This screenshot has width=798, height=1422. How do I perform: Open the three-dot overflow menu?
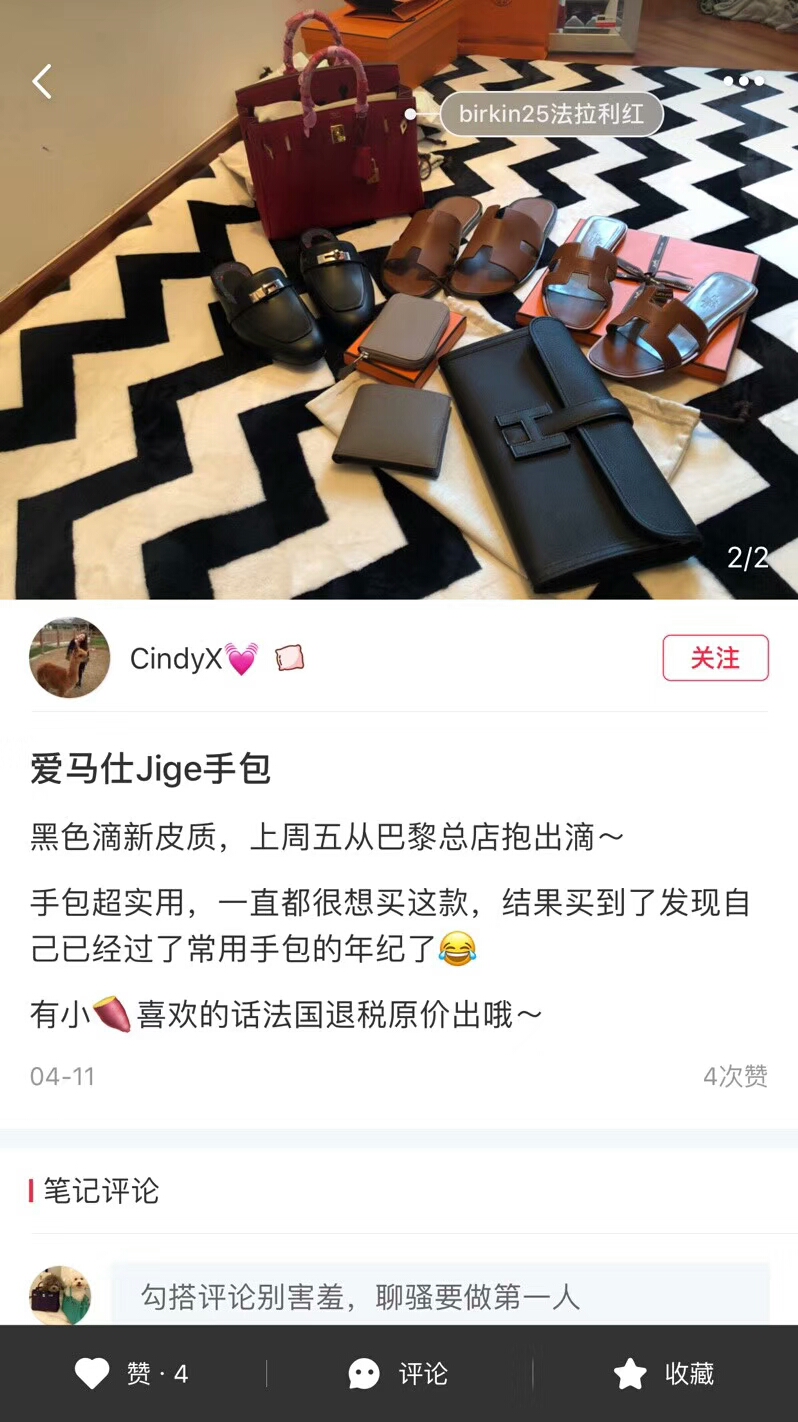[x=743, y=81]
